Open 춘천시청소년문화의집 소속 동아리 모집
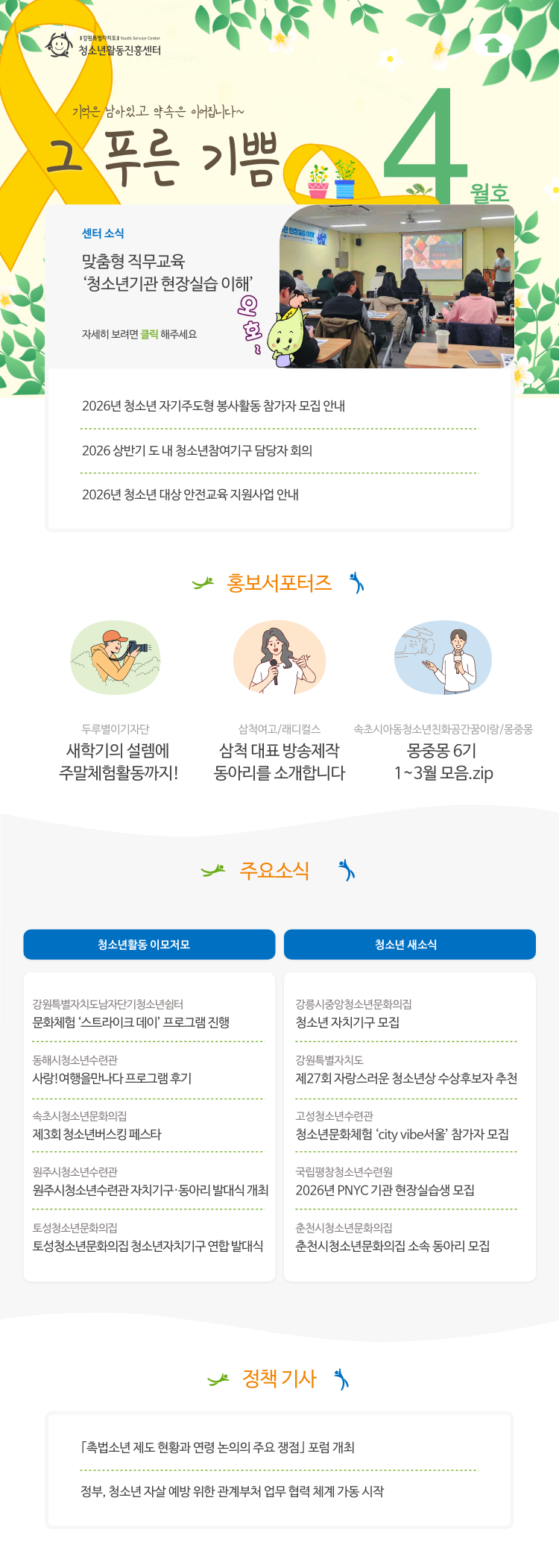The image size is (559, 1568). [x=392, y=1246]
